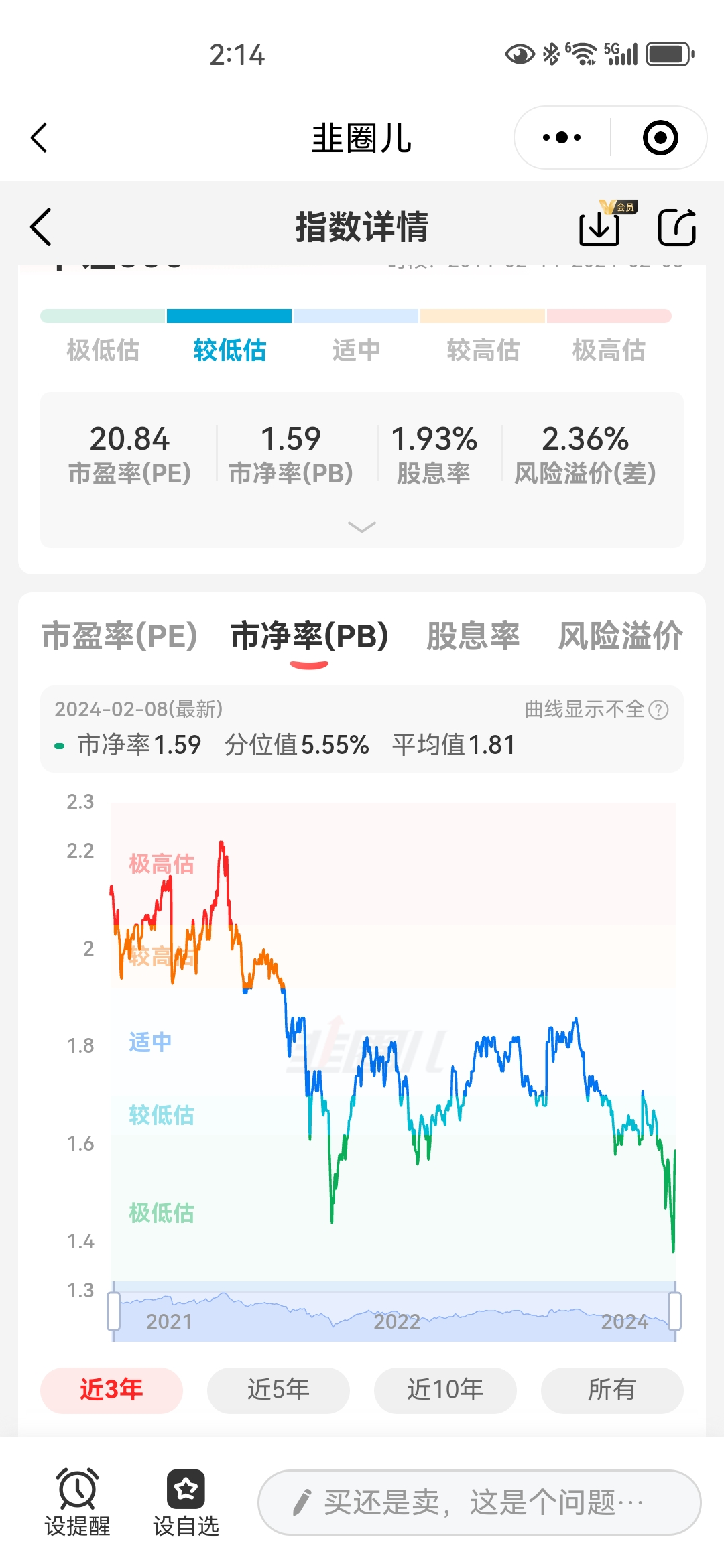The width and height of the screenshot is (724, 1568).
Task: Go back from the 指数详情 page
Action: point(41,227)
